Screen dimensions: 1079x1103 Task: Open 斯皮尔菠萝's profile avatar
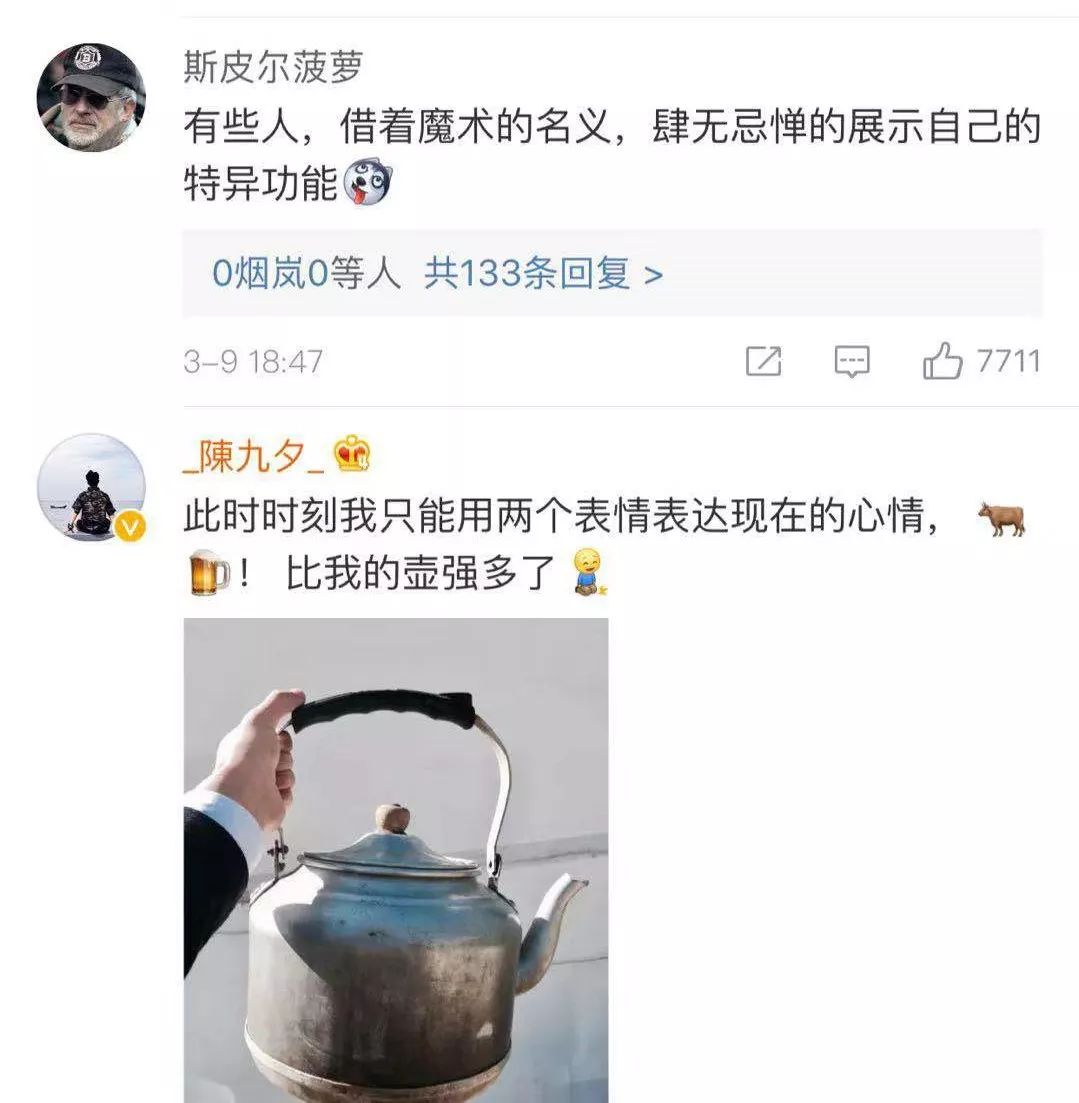91,97
